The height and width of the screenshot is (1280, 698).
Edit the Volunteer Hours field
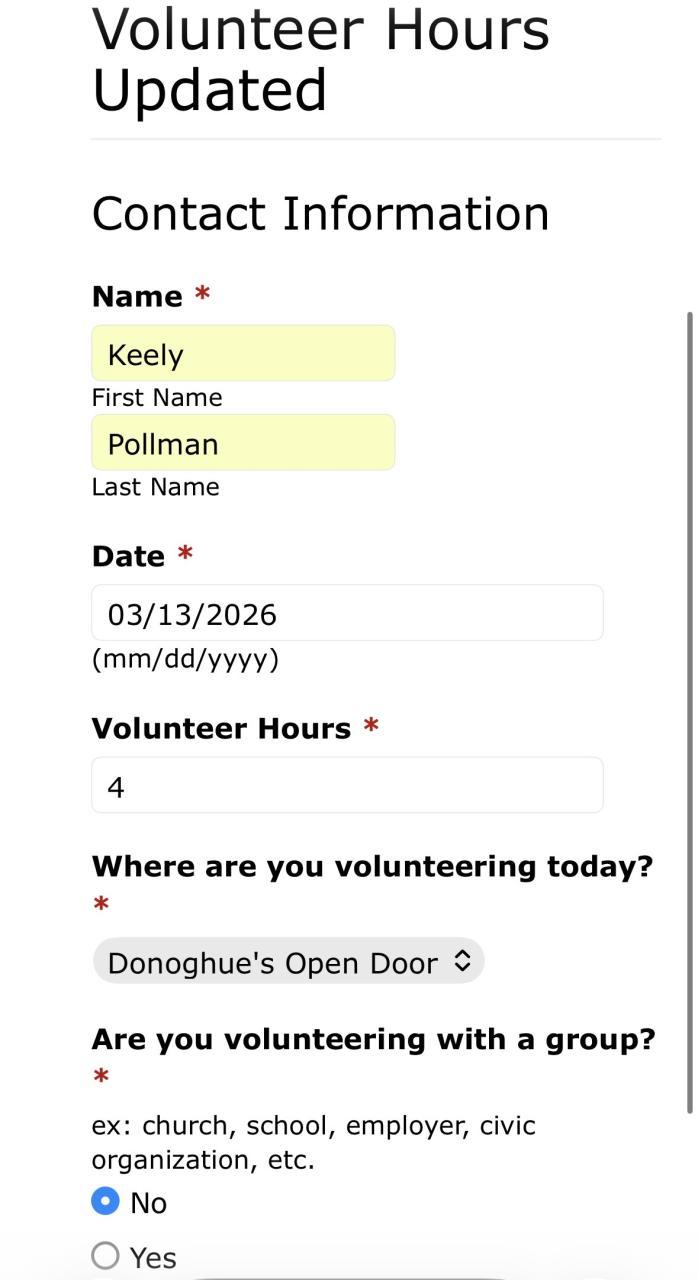pos(347,786)
